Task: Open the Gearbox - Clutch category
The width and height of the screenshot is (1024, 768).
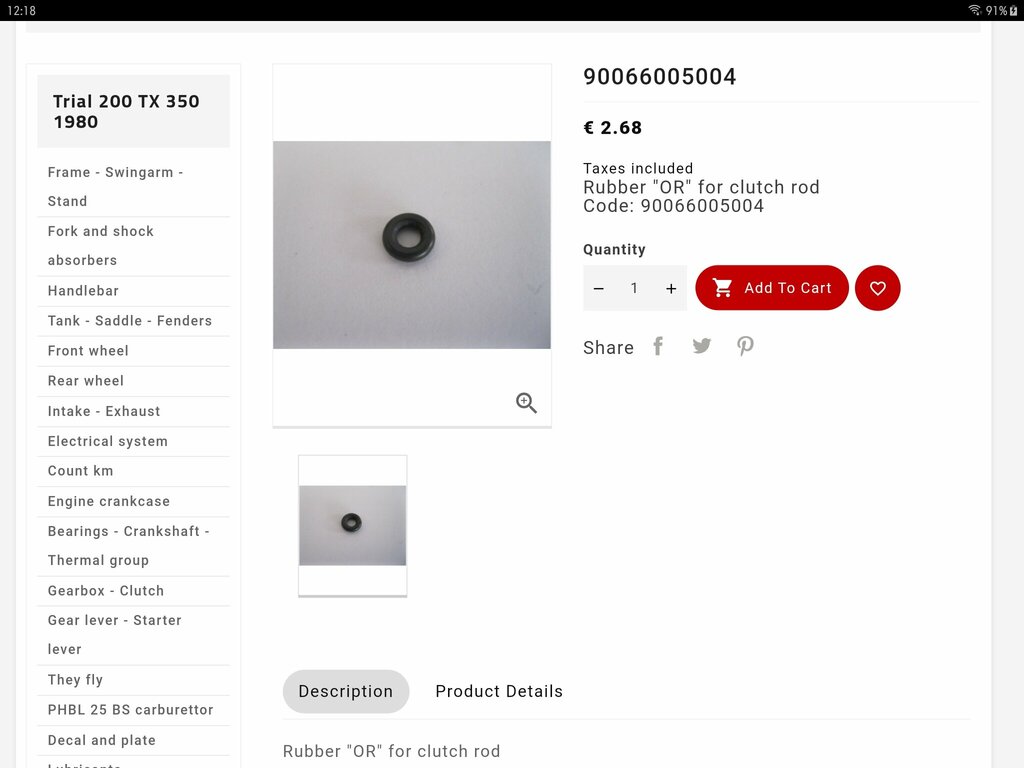Action: (x=106, y=591)
